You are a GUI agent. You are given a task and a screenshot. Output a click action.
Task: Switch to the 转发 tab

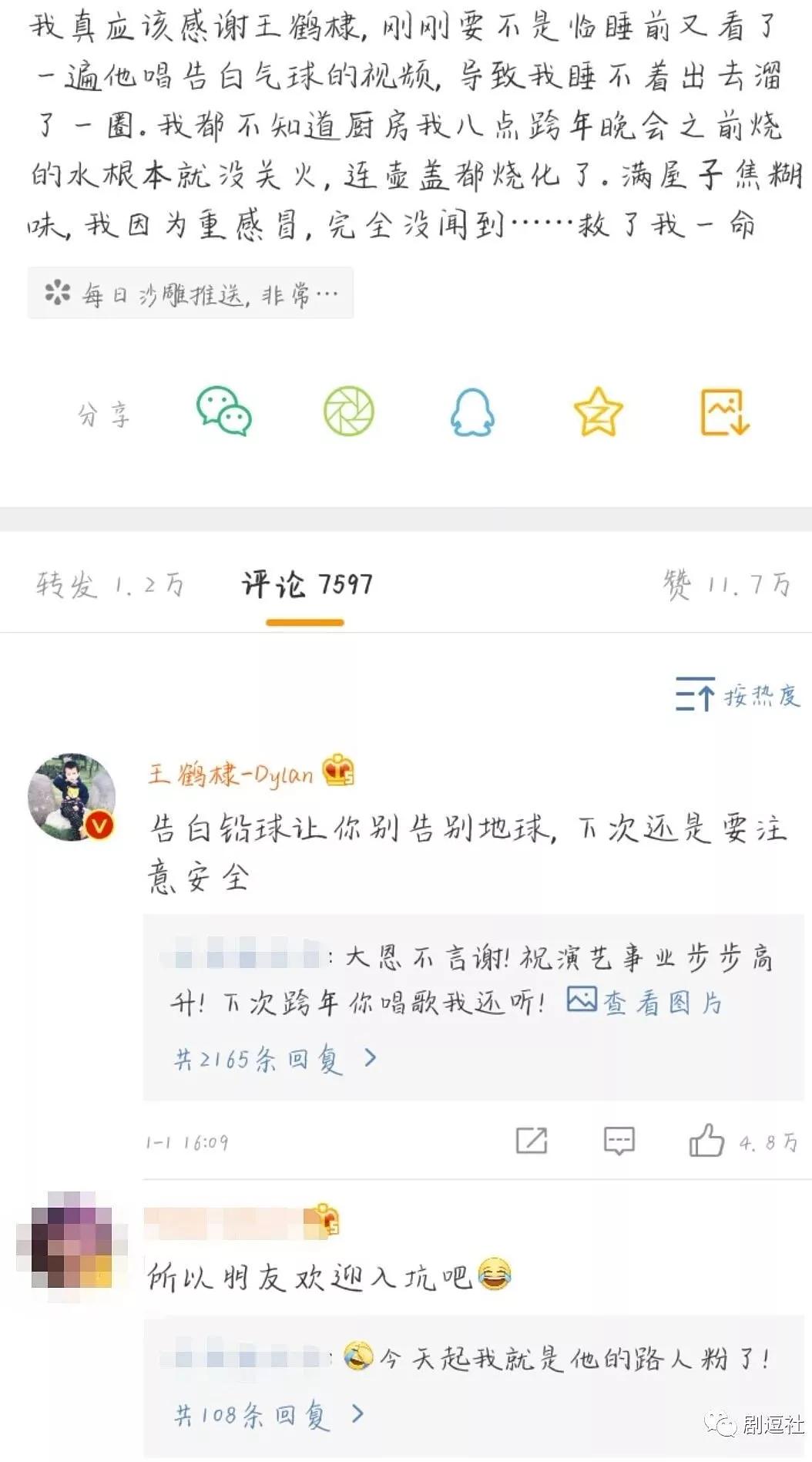pos(110,585)
